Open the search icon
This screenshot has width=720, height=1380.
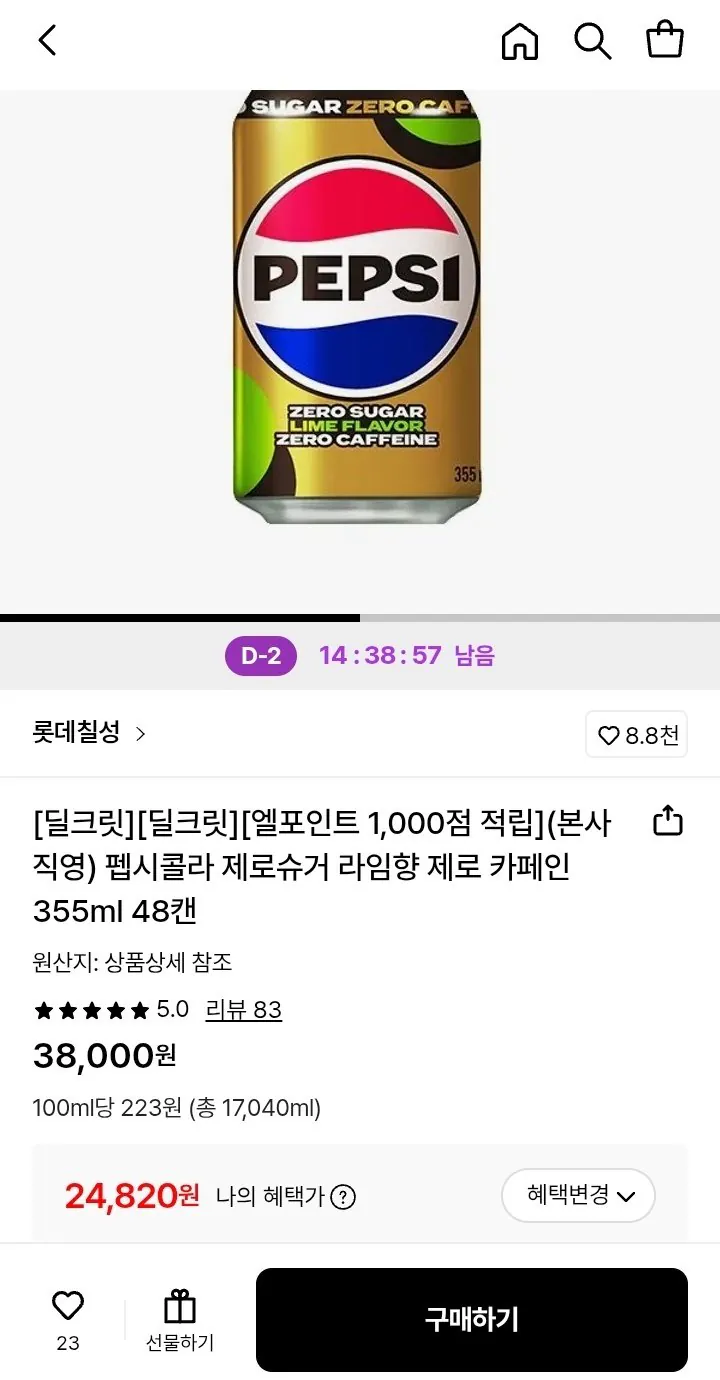pyautogui.click(x=593, y=42)
